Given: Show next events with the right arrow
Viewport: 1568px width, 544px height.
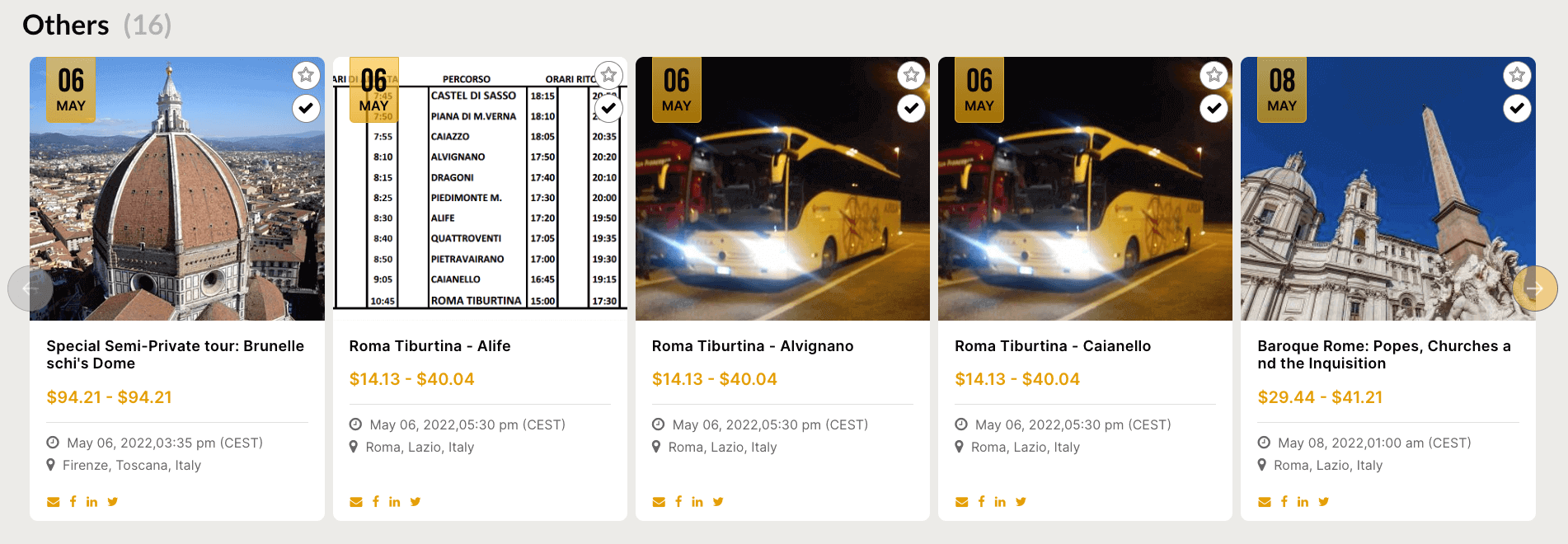Looking at the screenshot, I should [1534, 288].
